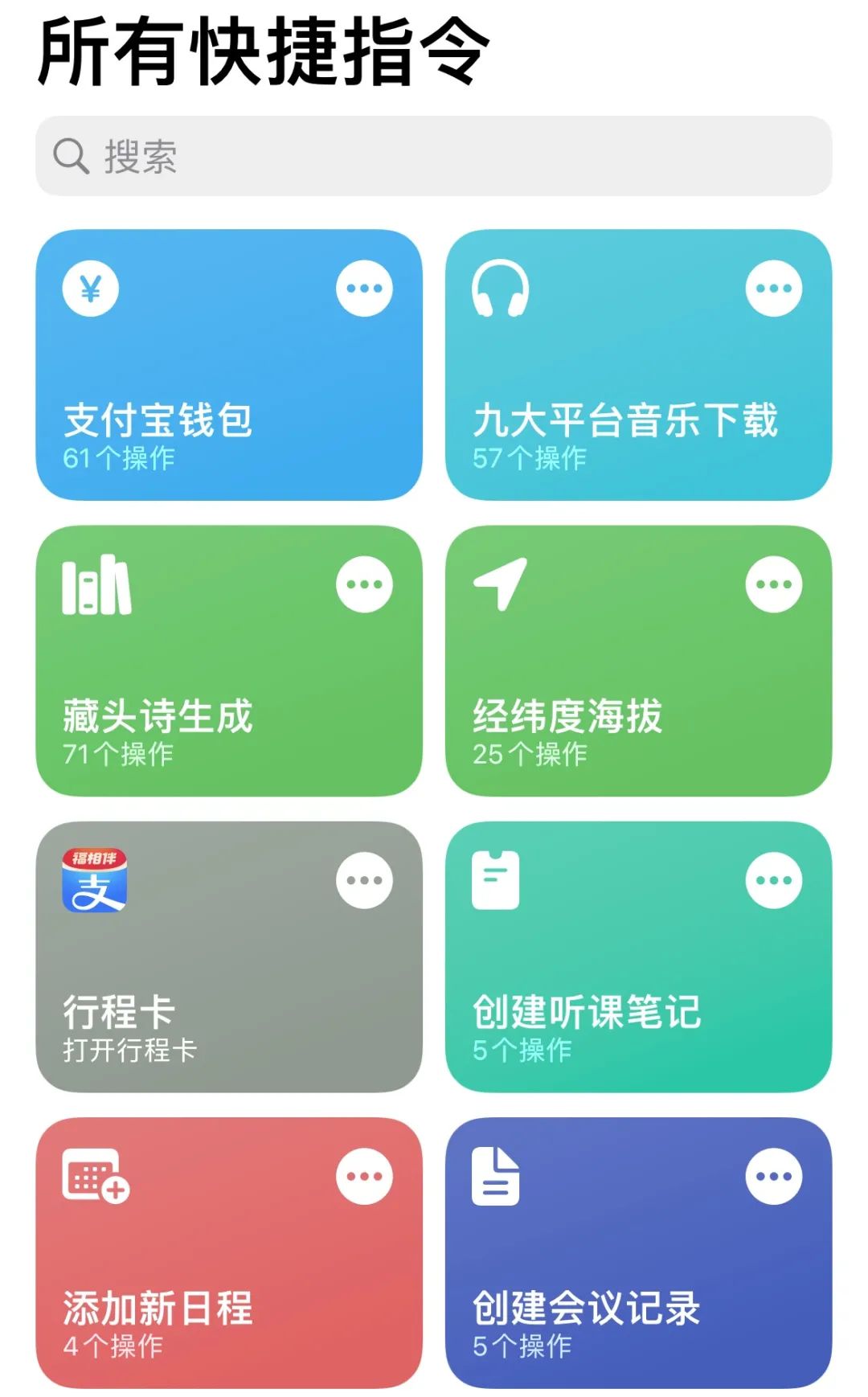Viewport: 868px width, 1397px height.
Task: Edit 九大平台音乐下载 via its ellipsis button
Action: [773, 289]
